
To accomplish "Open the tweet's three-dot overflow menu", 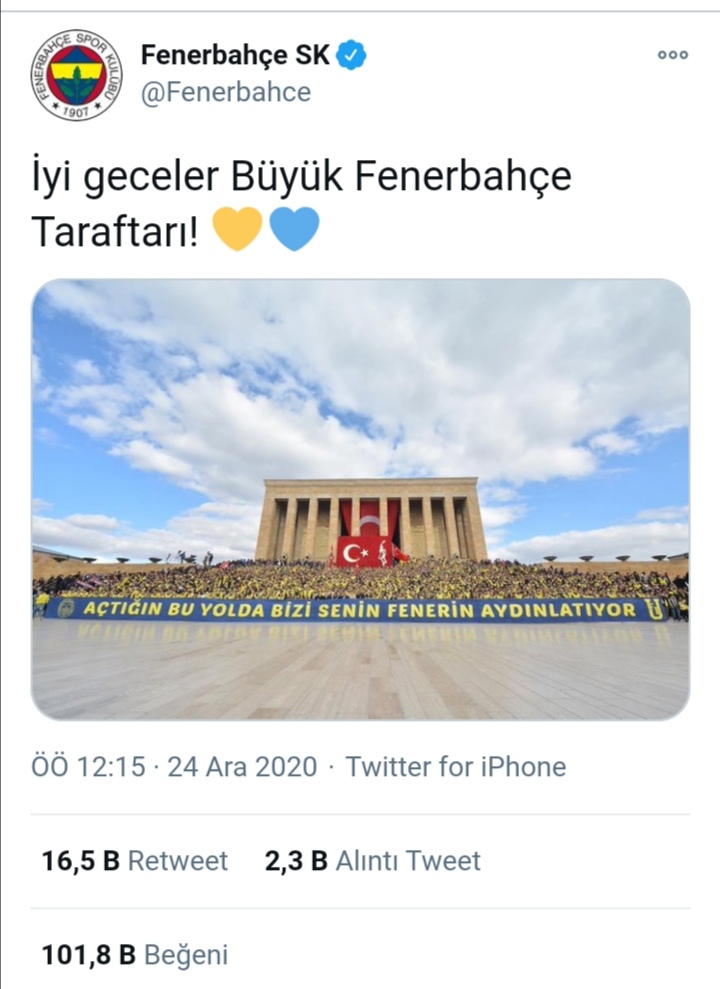I will (672, 56).
